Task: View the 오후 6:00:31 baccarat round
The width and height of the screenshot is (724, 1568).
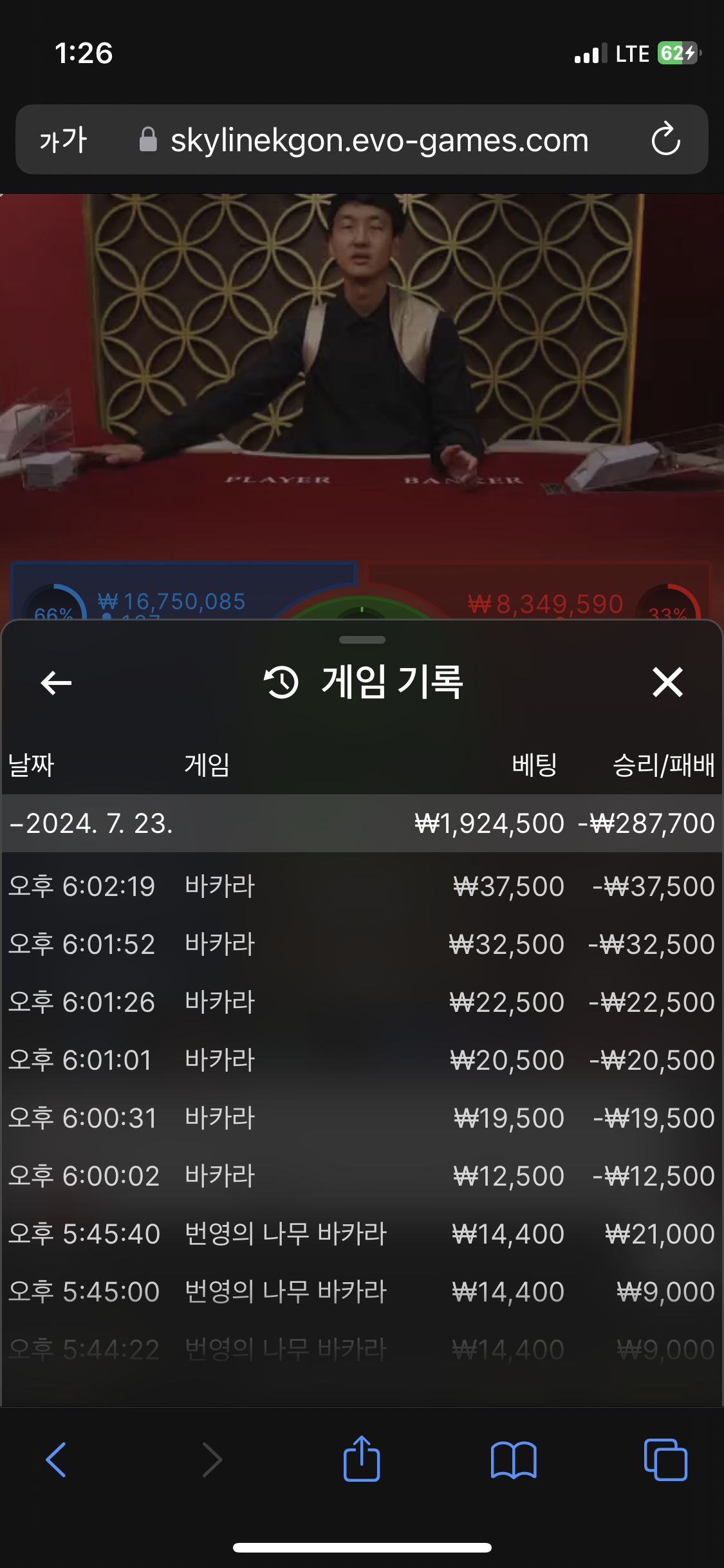Action: 360,1118
